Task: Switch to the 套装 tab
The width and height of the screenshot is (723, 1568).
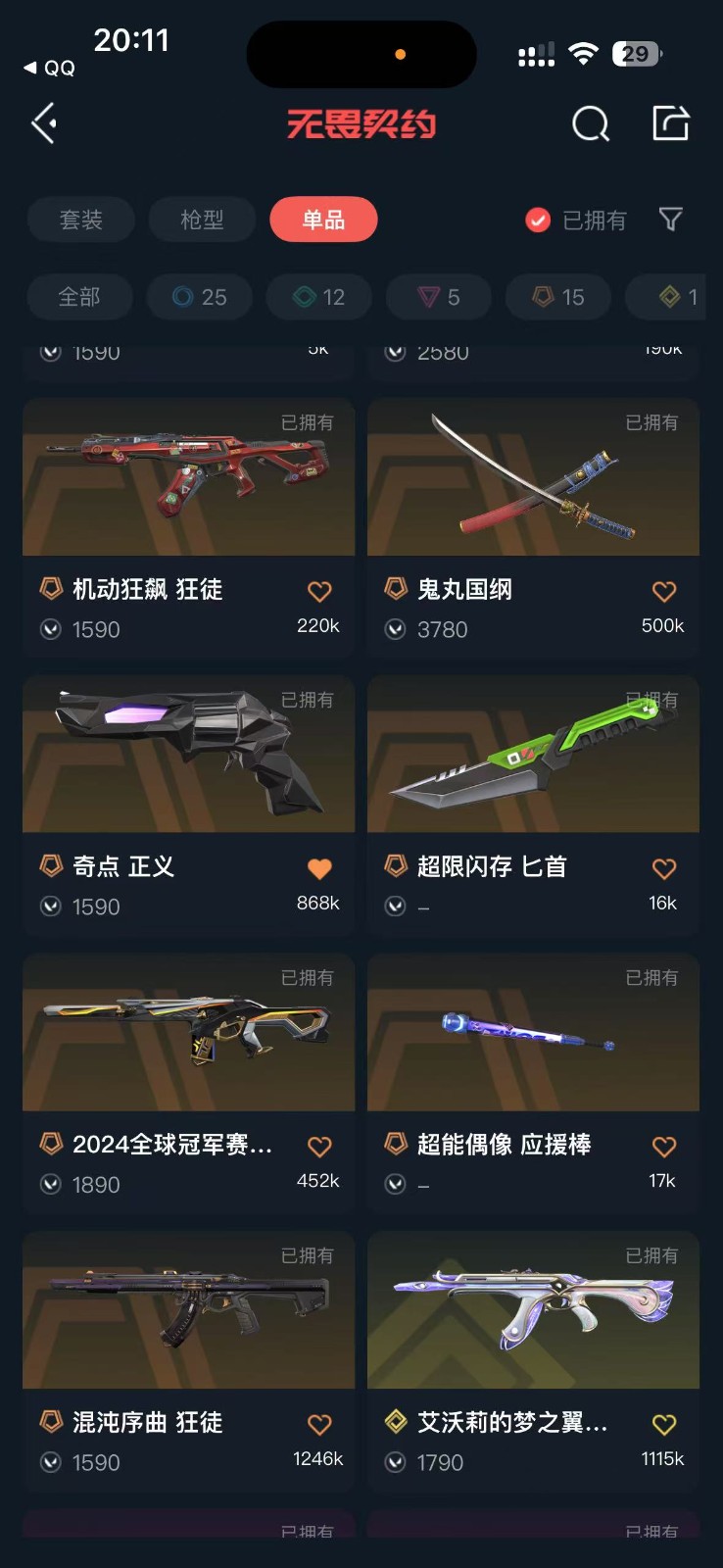Action: pyautogui.click(x=81, y=220)
